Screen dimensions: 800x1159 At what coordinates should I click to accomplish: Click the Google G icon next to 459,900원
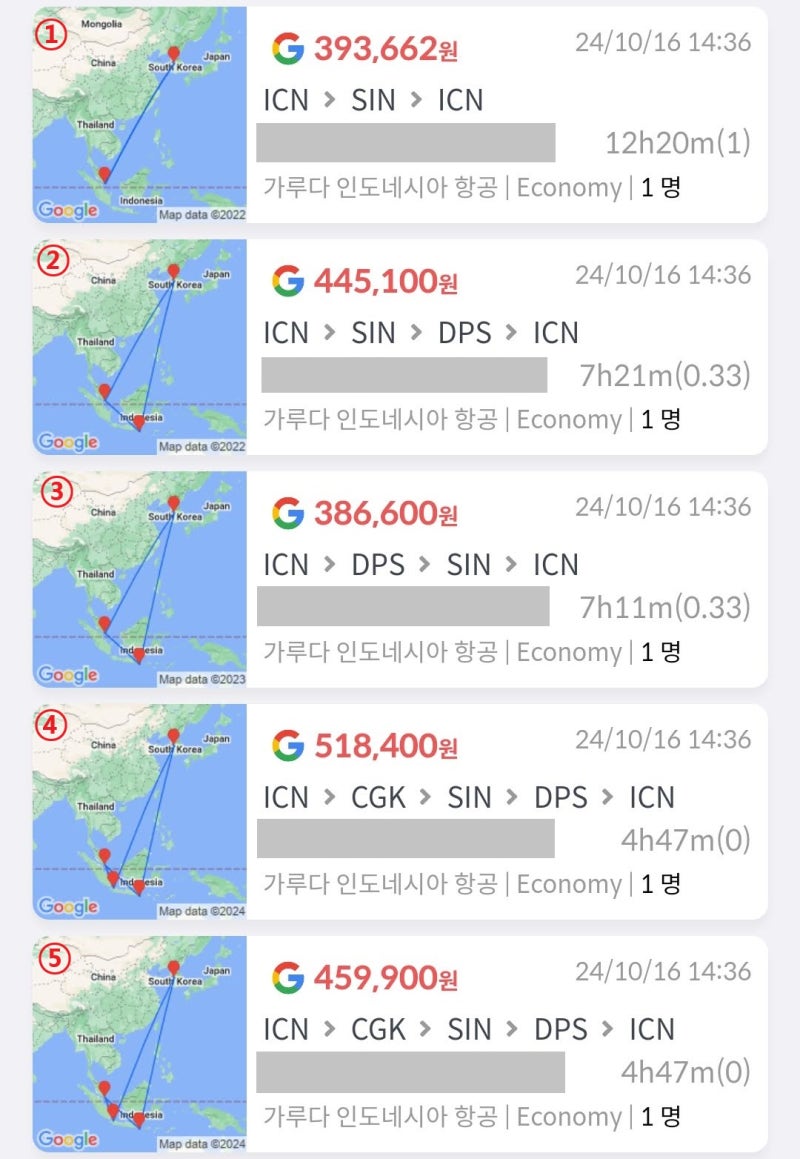click(x=287, y=978)
